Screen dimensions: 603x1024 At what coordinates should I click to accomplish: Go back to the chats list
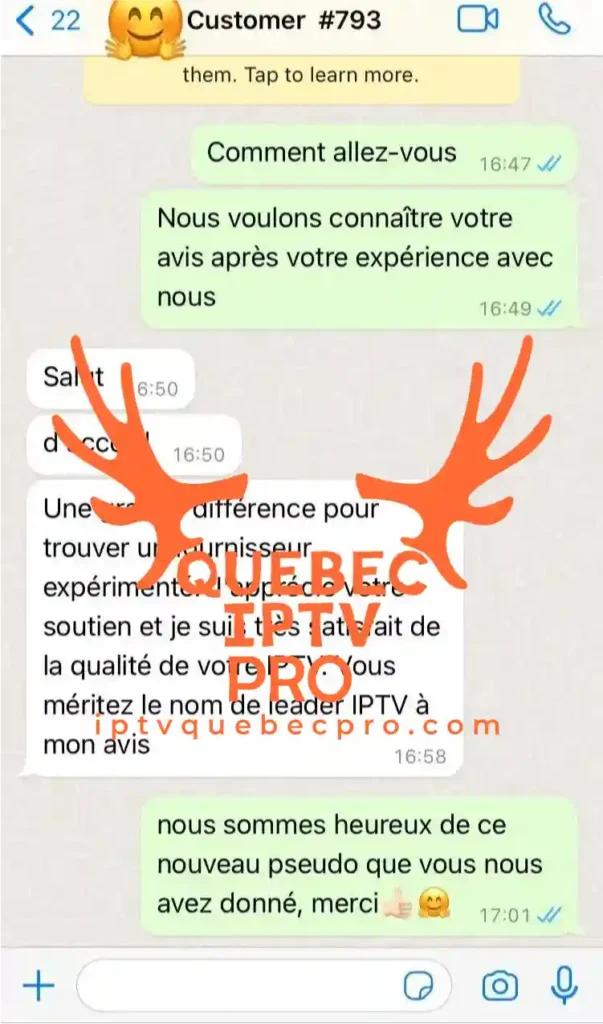point(45,21)
